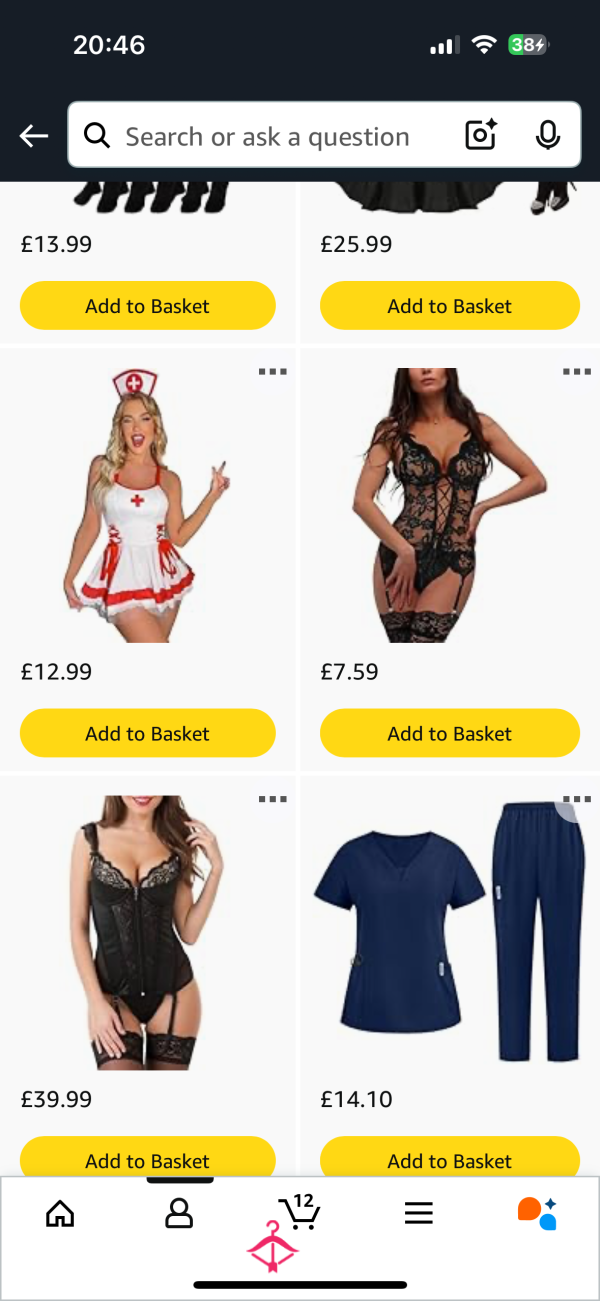Add the £13.99 item to basket
This screenshot has width=600, height=1301.
147,306
